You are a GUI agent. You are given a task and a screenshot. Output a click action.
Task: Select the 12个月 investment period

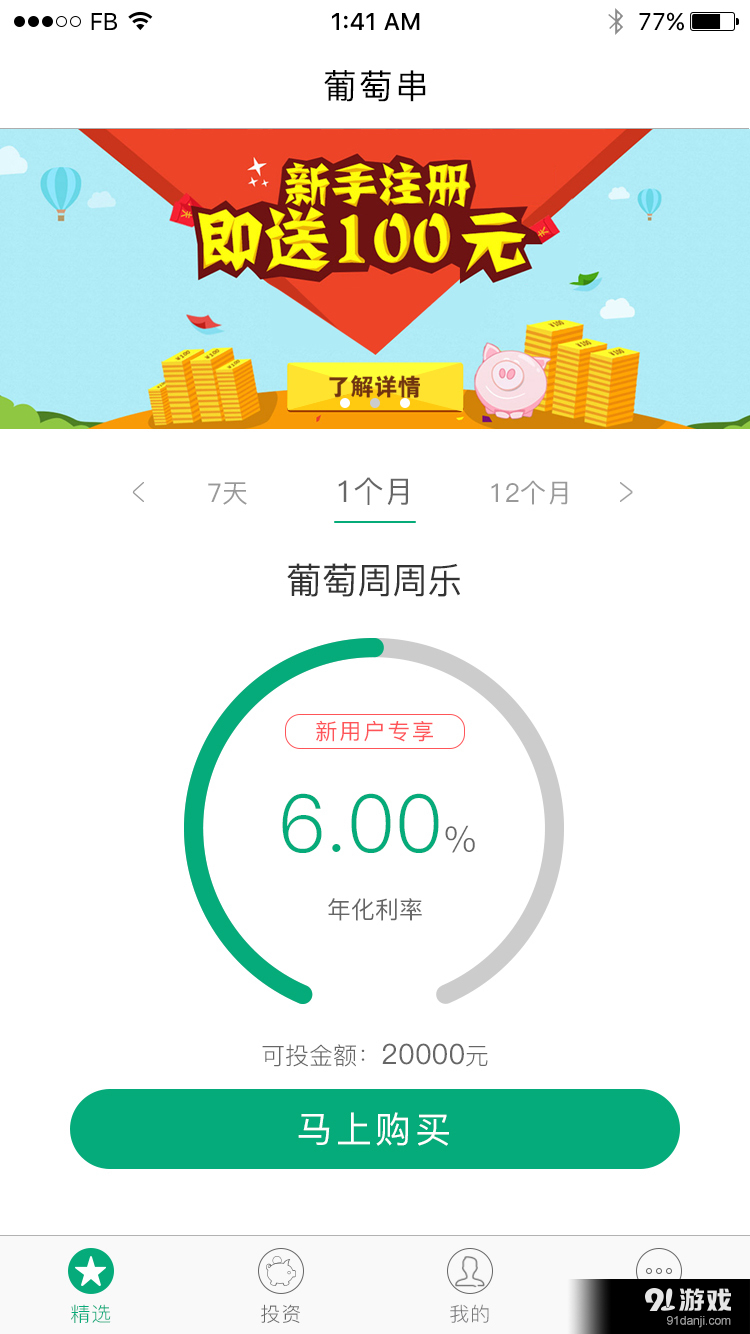click(530, 492)
